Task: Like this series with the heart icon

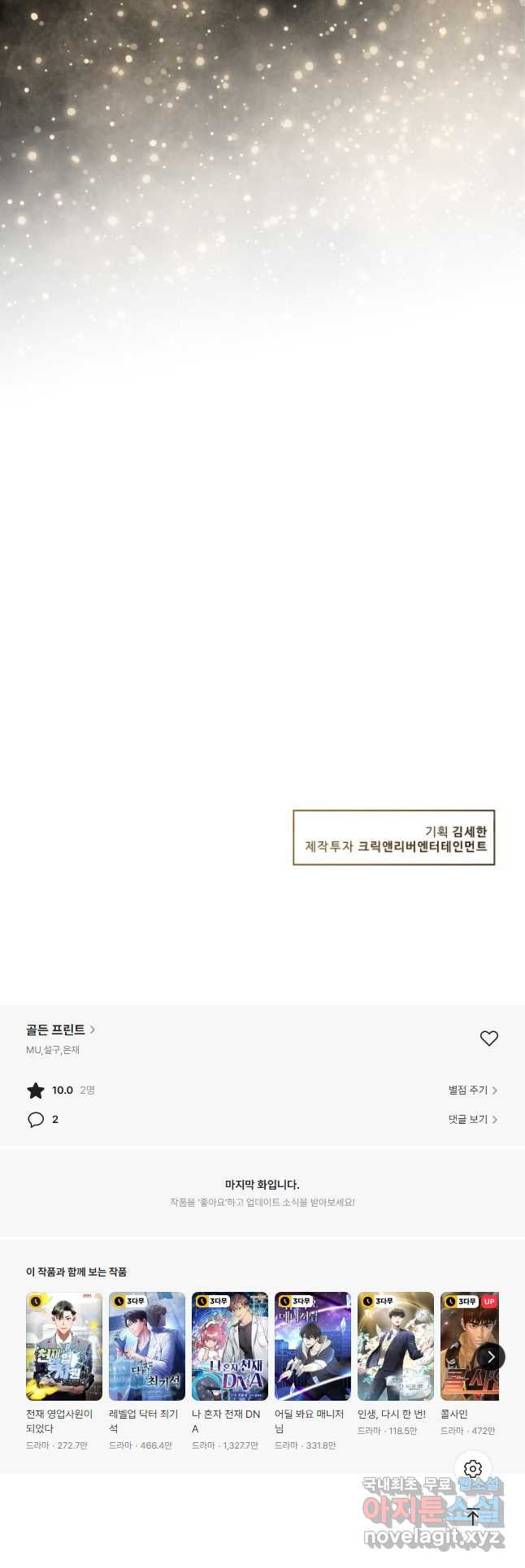Action: click(488, 1038)
